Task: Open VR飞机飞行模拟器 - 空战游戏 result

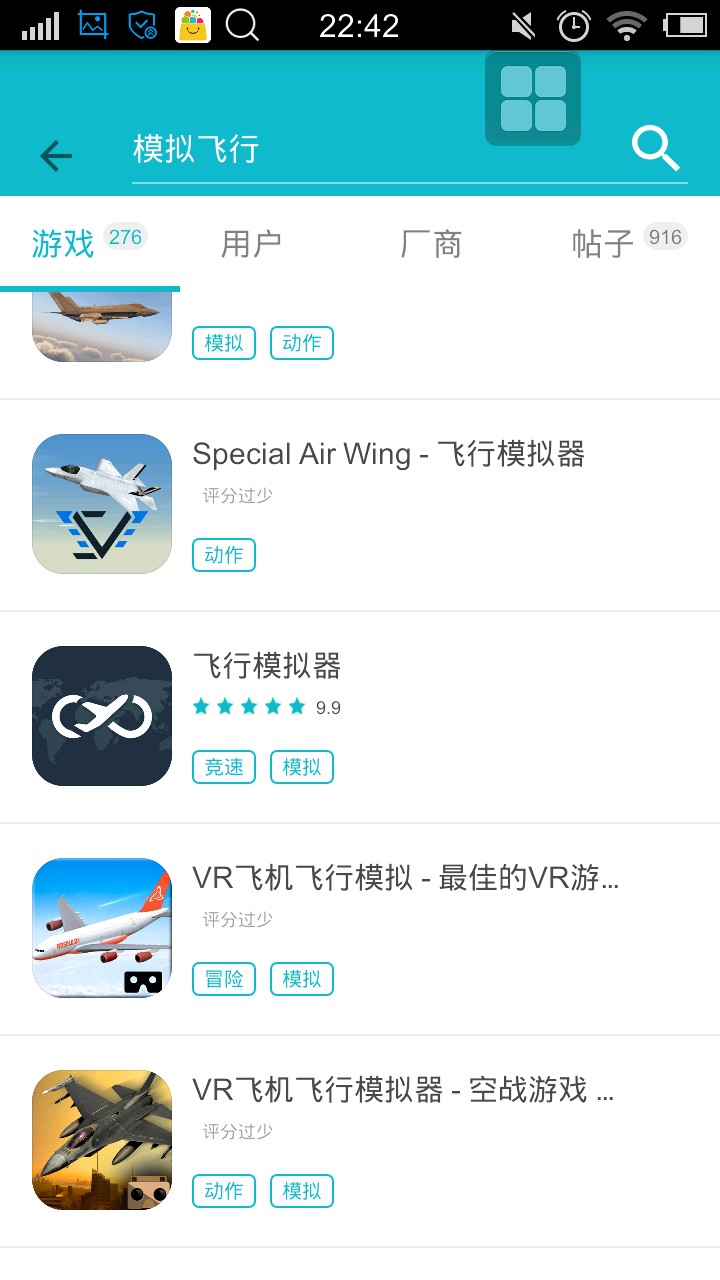Action: click(402, 1090)
